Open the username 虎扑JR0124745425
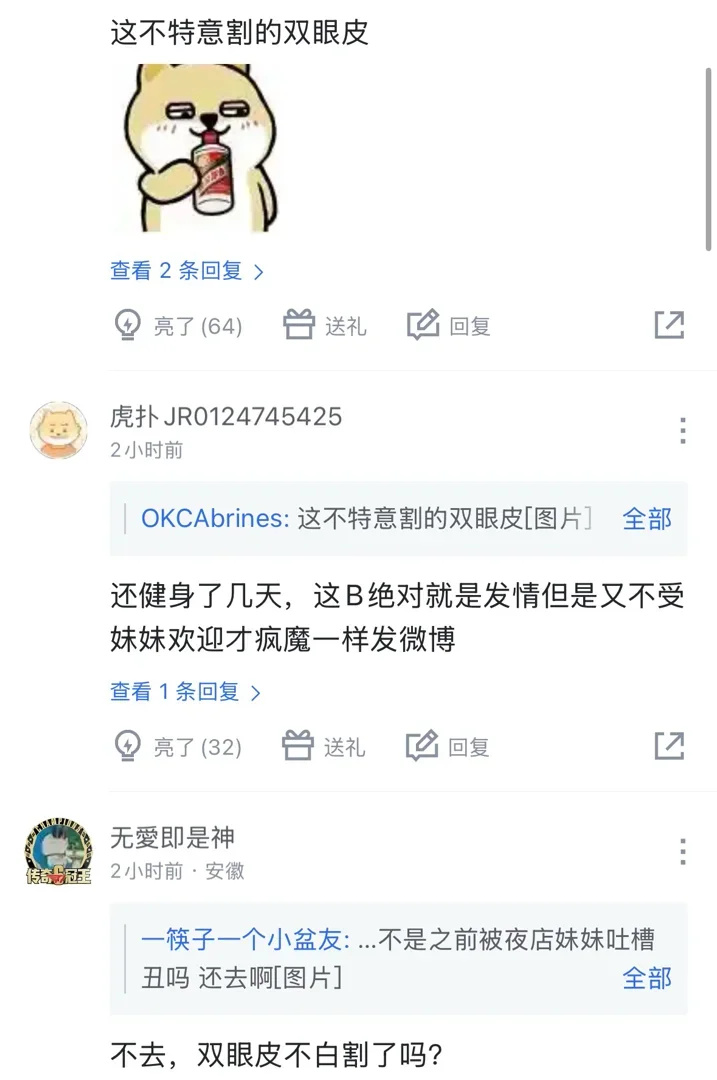Image resolution: width=717 pixels, height=1080 pixels. (x=226, y=417)
